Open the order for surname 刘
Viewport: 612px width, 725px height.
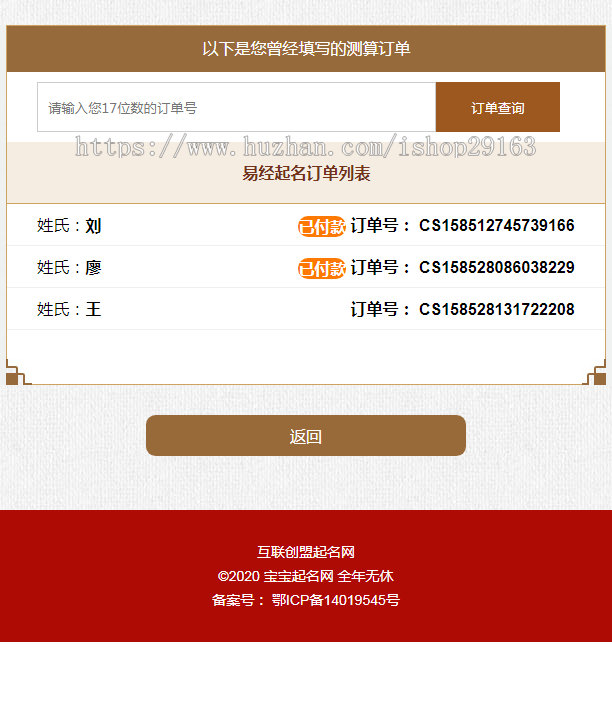point(305,226)
